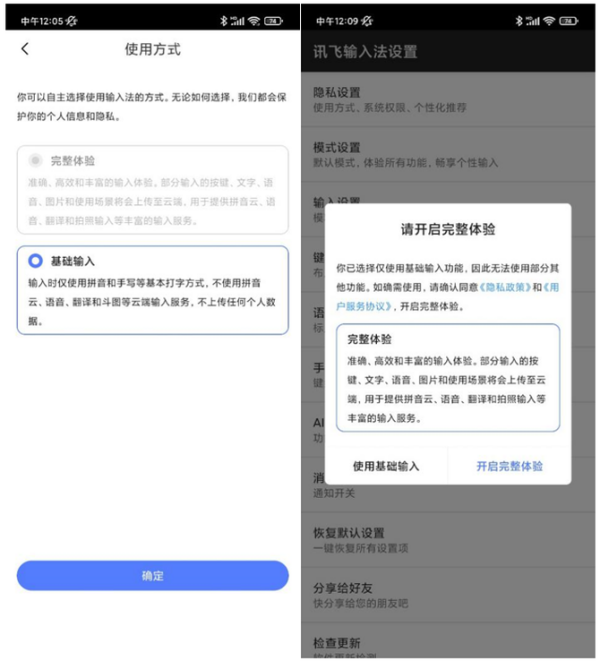Select the 完整体验 radio option
Image resolution: width=600 pixels, height=661 pixels.
point(36,160)
